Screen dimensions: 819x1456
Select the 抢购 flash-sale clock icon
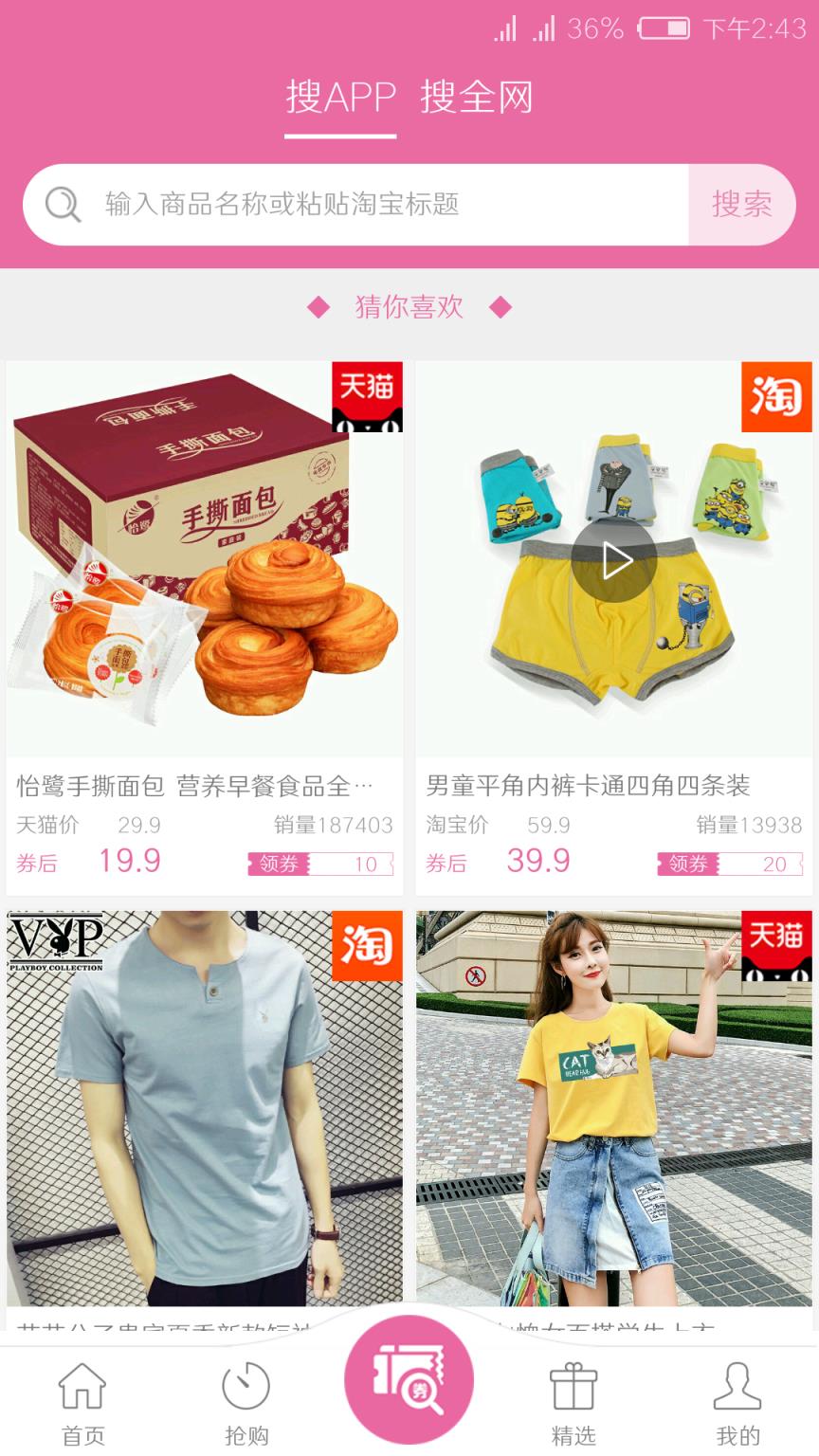246,1386
